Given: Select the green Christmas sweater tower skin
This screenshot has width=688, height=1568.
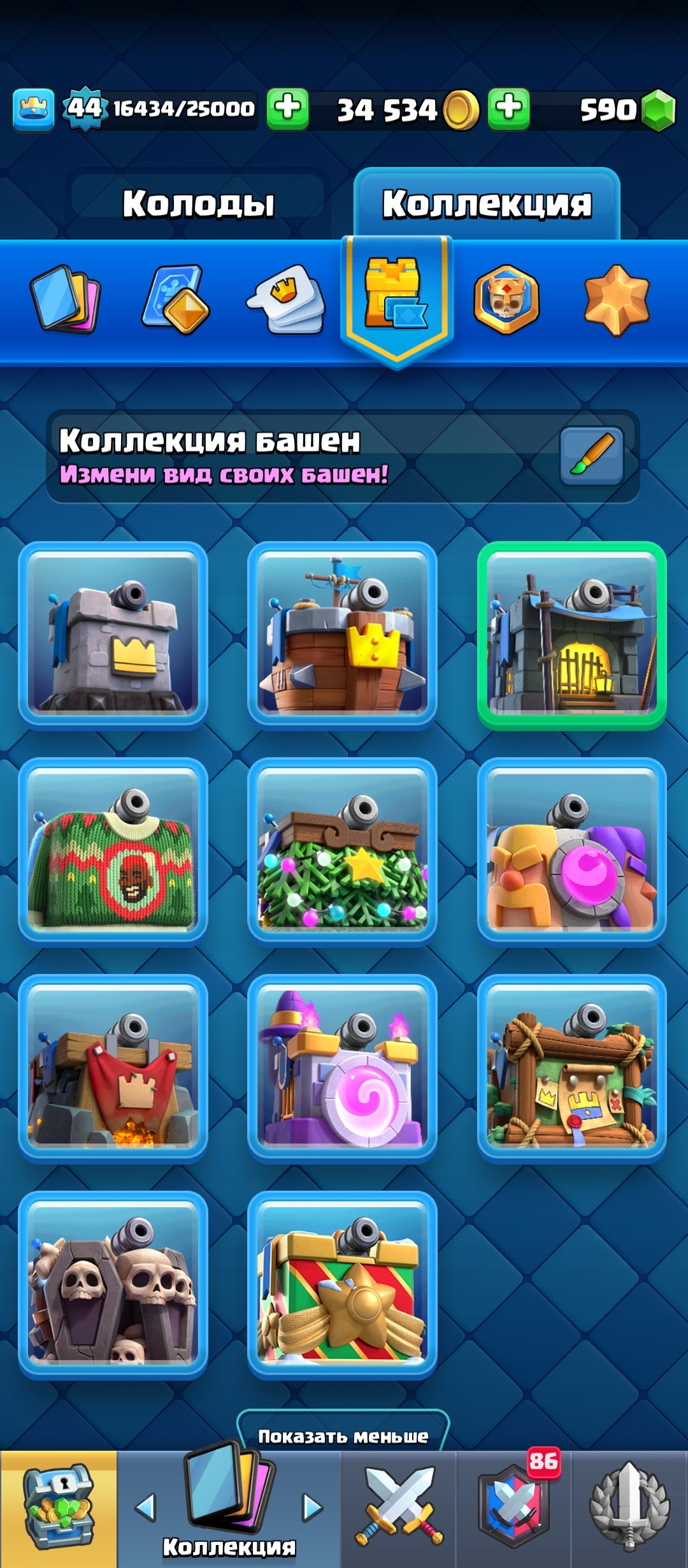Looking at the screenshot, I should pyautogui.click(x=113, y=852).
